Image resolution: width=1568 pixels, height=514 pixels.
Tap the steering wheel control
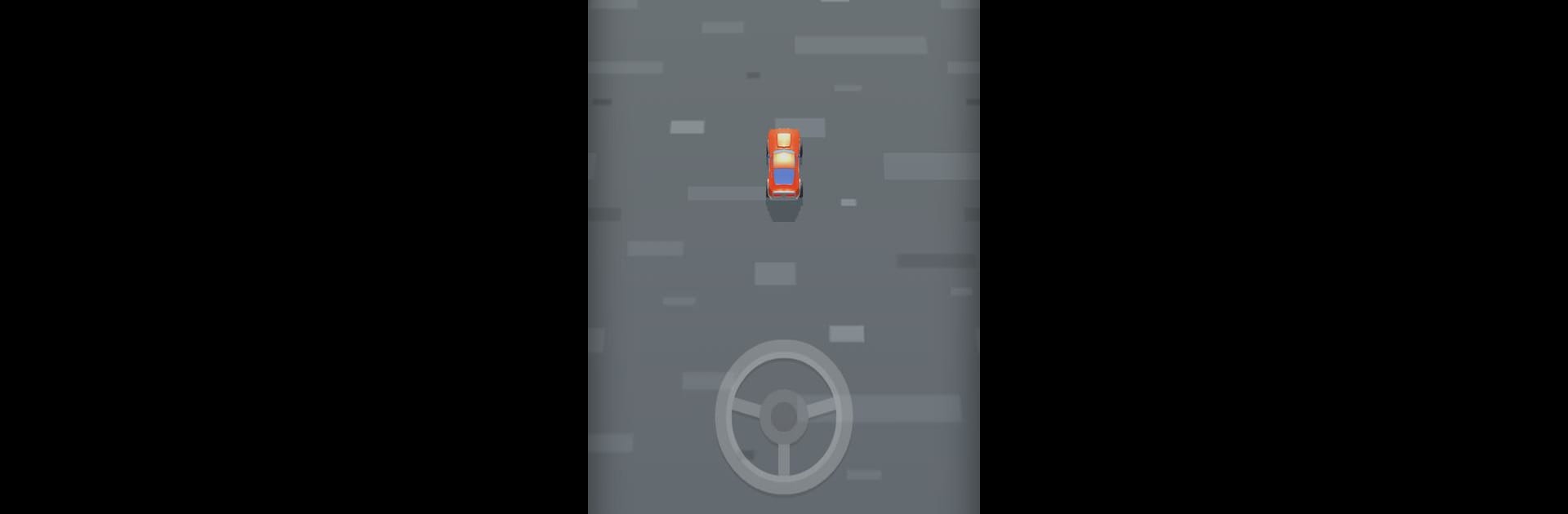point(783,417)
